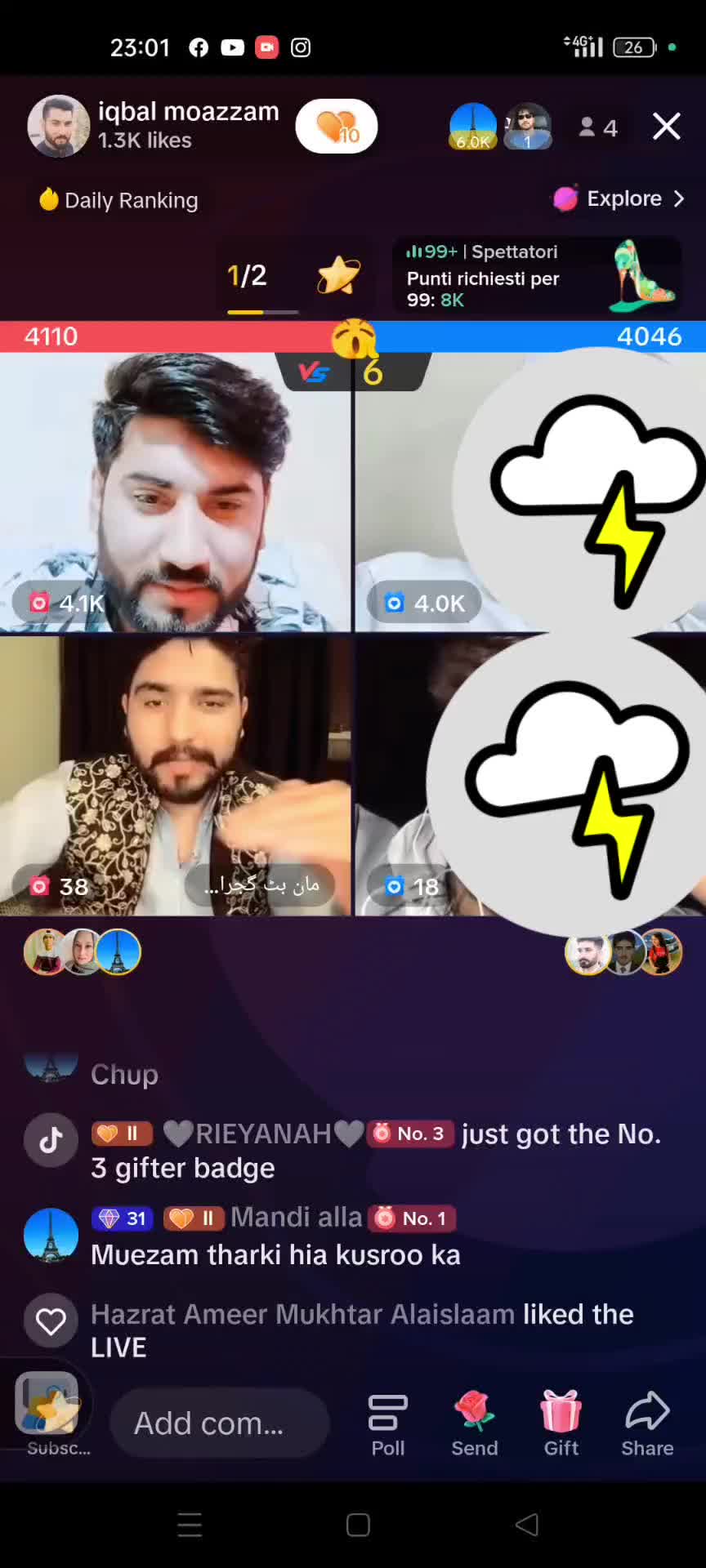
Task: Open the Poll option
Action: tap(388, 1425)
